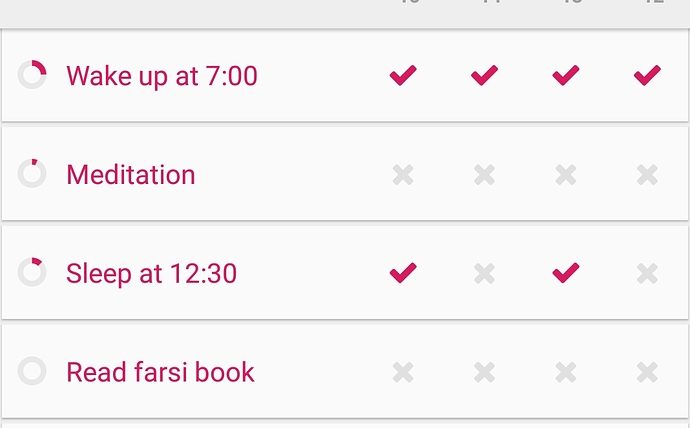This screenshot has width=690, height=428.
Task: Open the Read farsi book habit
Action: coord(160,372)
